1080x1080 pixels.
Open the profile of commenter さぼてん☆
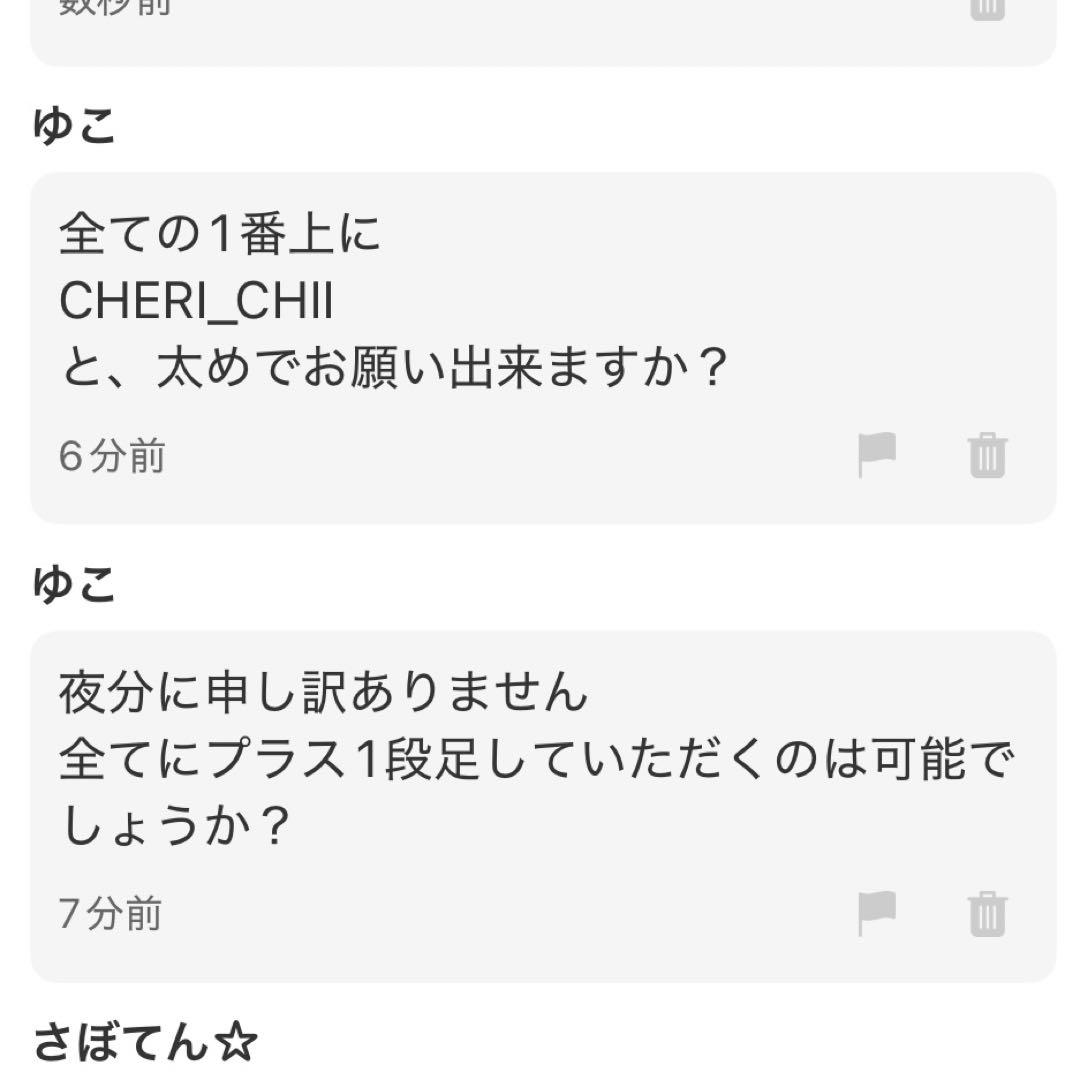145,1042
